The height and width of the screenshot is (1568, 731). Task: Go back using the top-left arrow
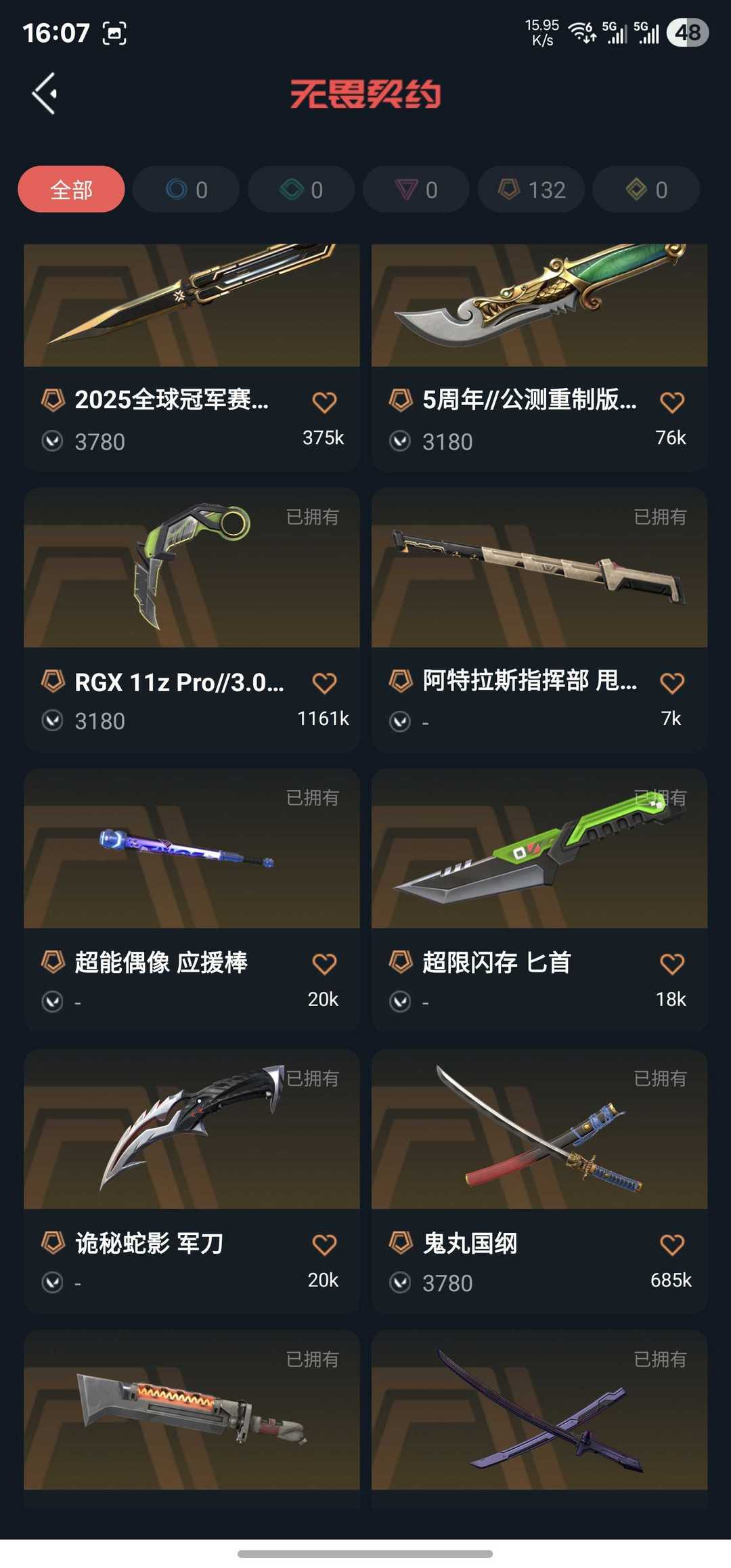pos(45,93)
